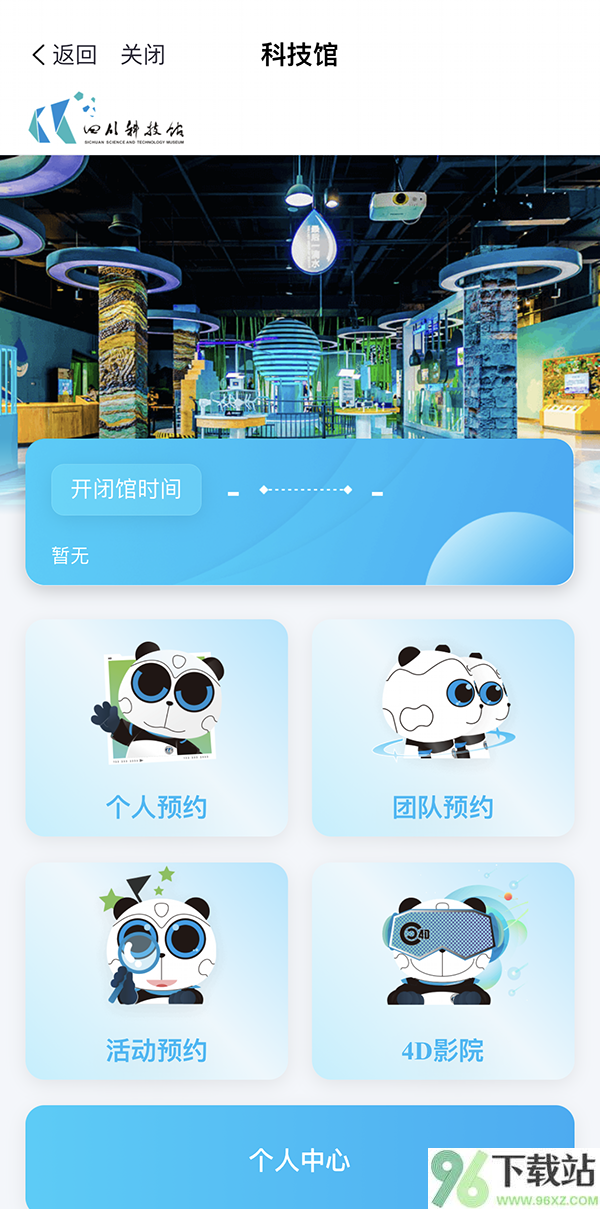Screen dimensions: 600x1209
Task: Open the 4D影院 cinema card
Action: tap(443, 971)
